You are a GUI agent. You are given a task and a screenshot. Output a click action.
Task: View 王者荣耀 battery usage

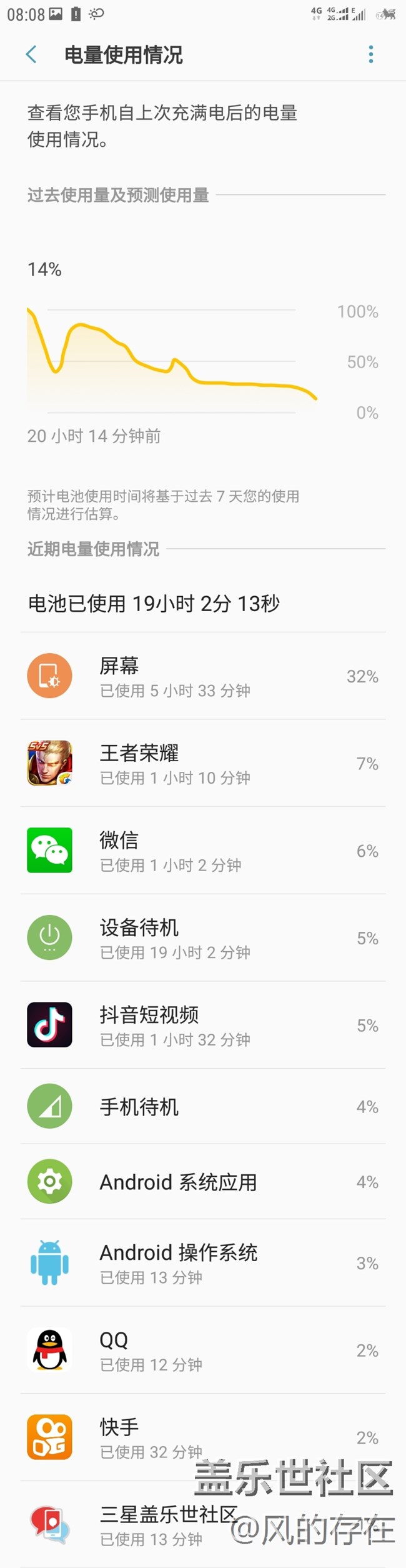coord(202,764)
